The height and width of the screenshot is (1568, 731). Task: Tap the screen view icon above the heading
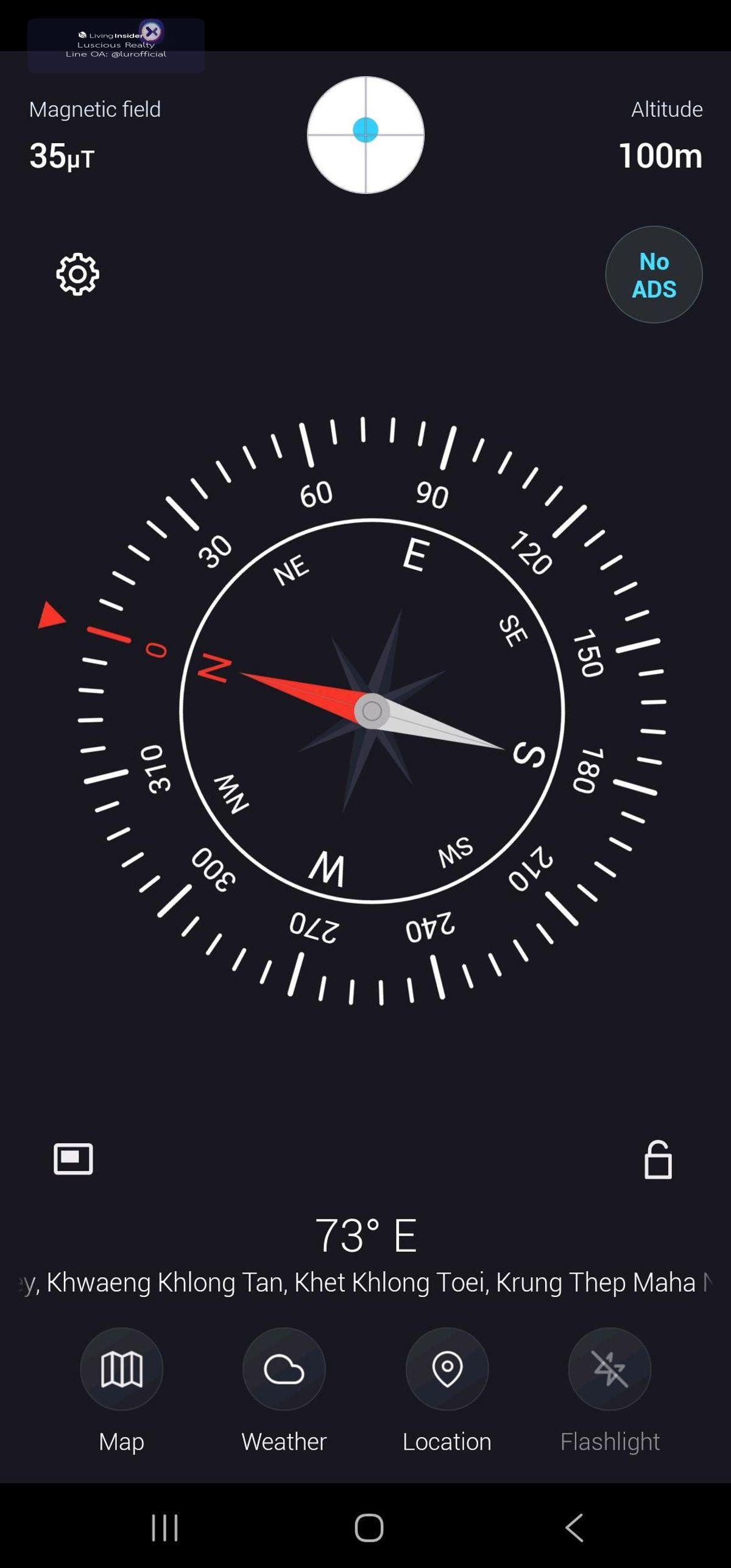pos(73,1158)
